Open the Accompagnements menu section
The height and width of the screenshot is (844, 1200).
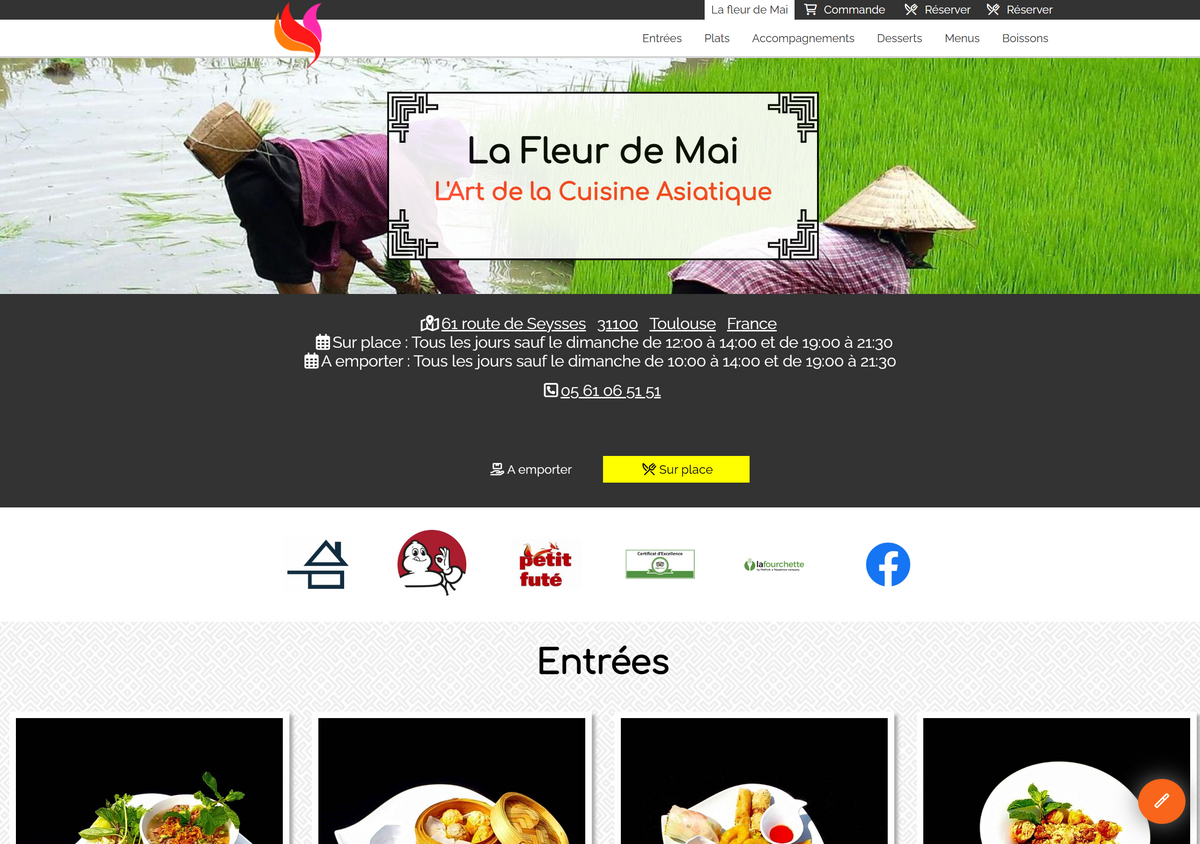click(x=803, y=38)
